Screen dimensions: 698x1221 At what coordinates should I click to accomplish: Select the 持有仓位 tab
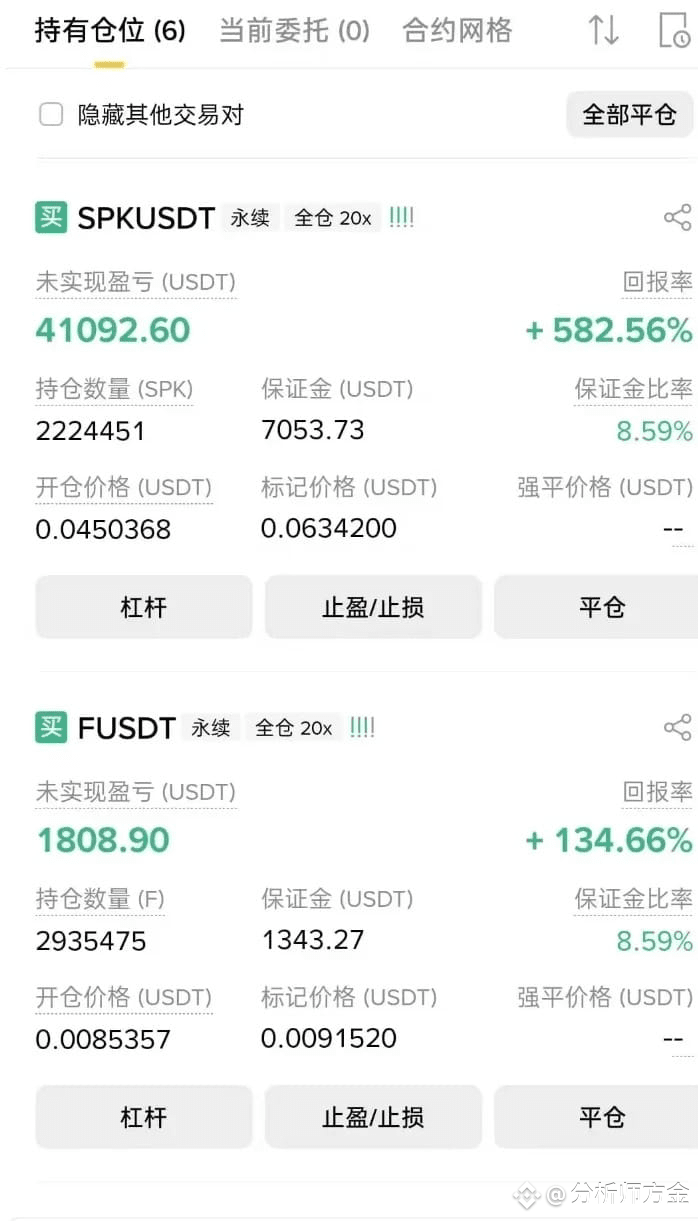pos(110,31)
